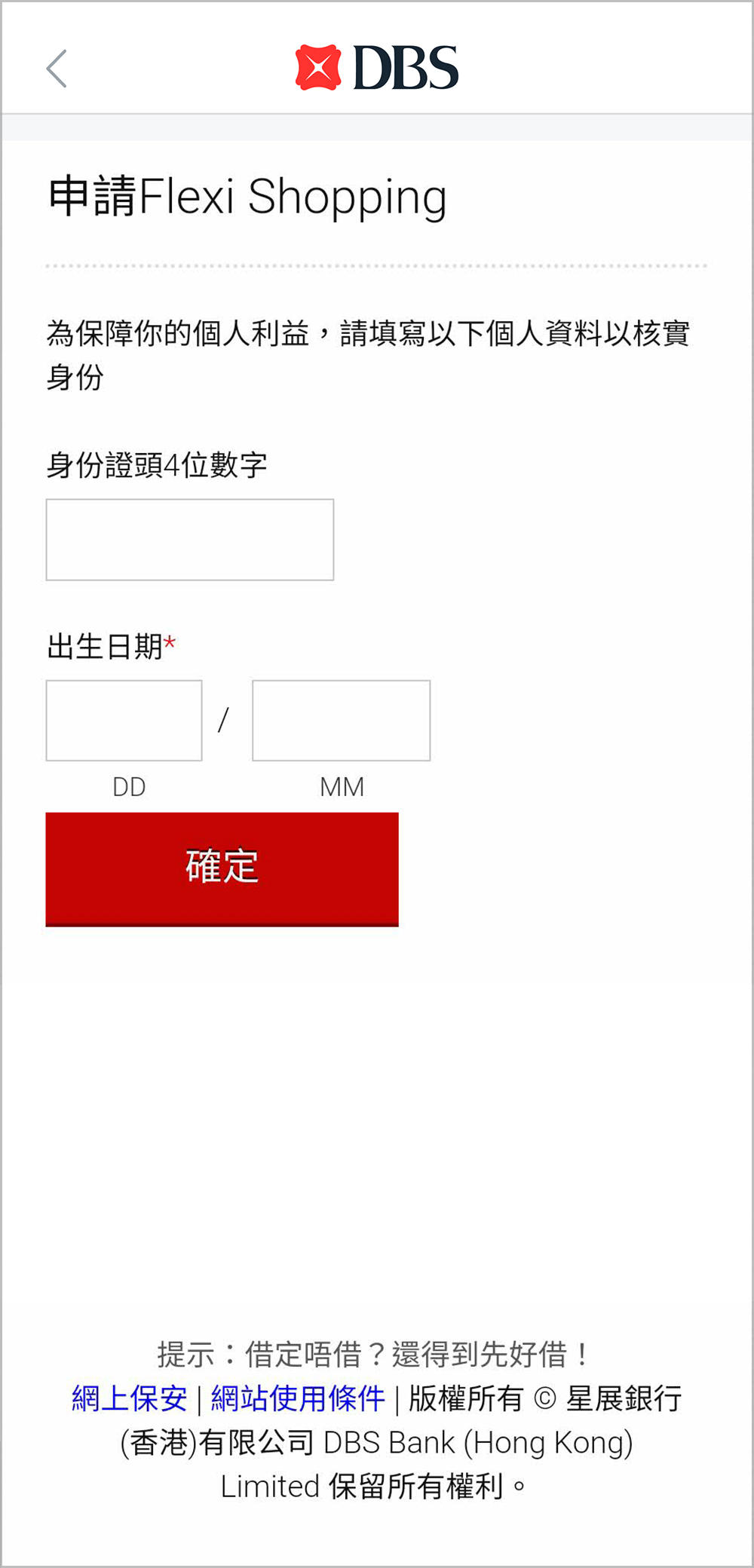
Task: Open the 網站使用條件 link
Action: pos(298,1399)
